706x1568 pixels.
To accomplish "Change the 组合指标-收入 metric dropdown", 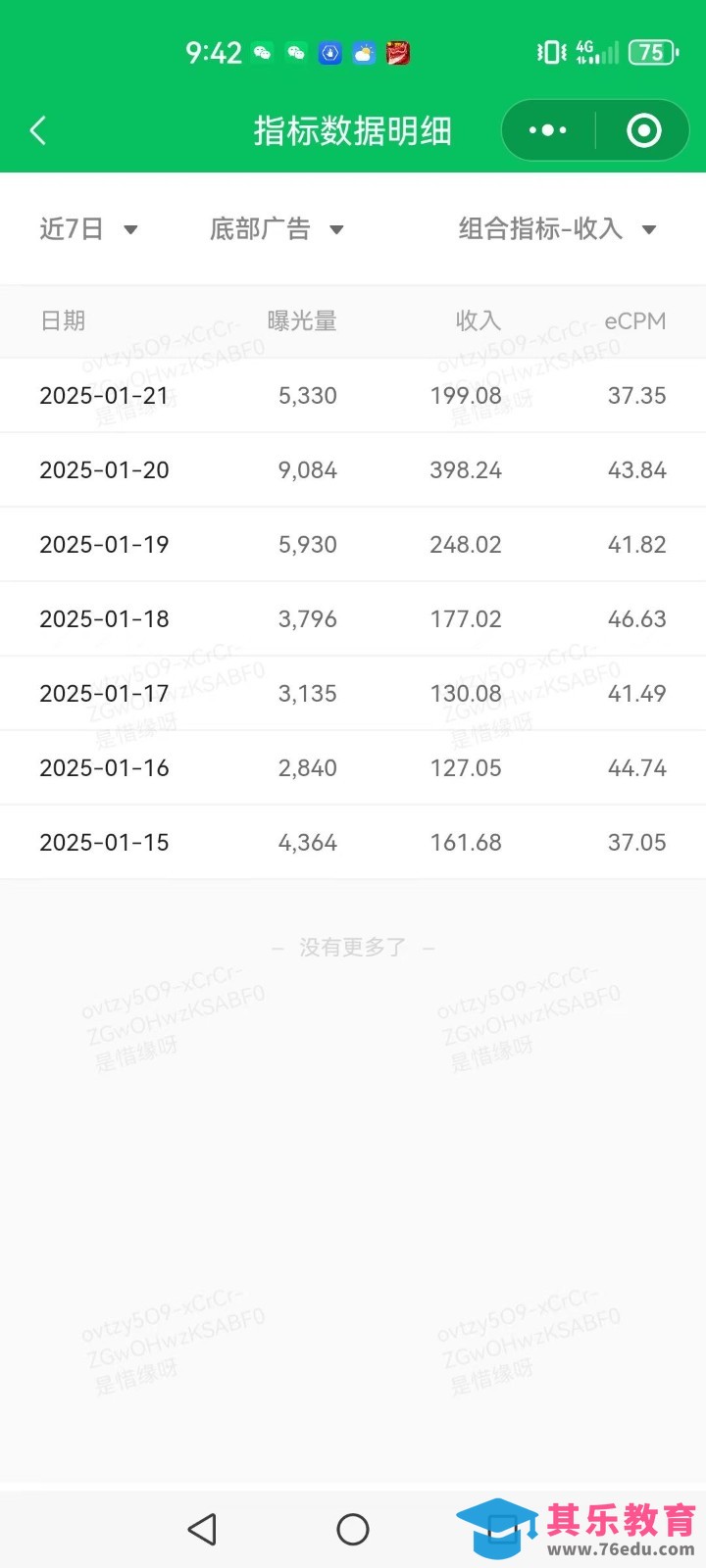I will click(556, 229).
